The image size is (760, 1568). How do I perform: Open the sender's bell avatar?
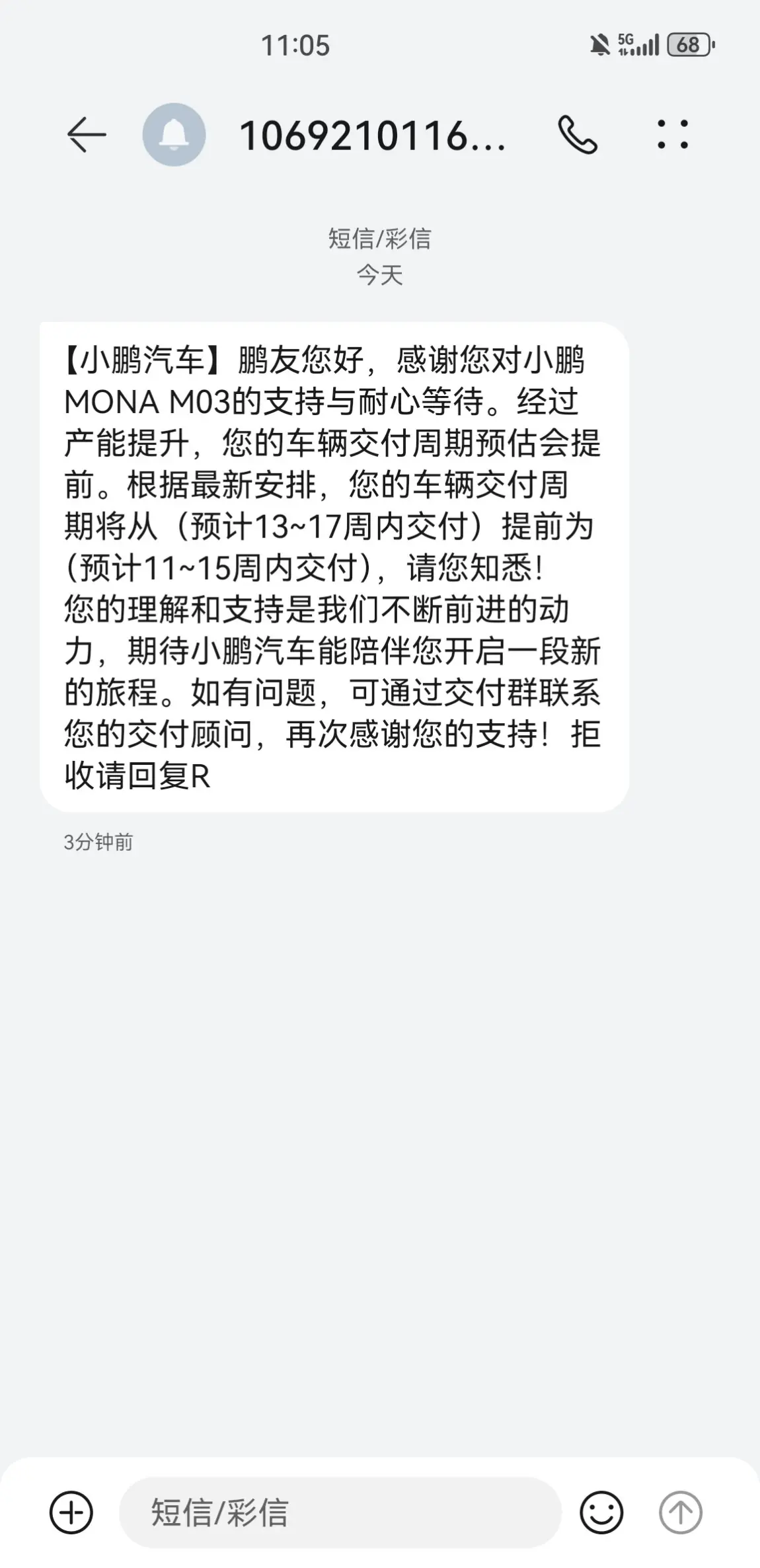pyautogui.click(x=174, y=135)
